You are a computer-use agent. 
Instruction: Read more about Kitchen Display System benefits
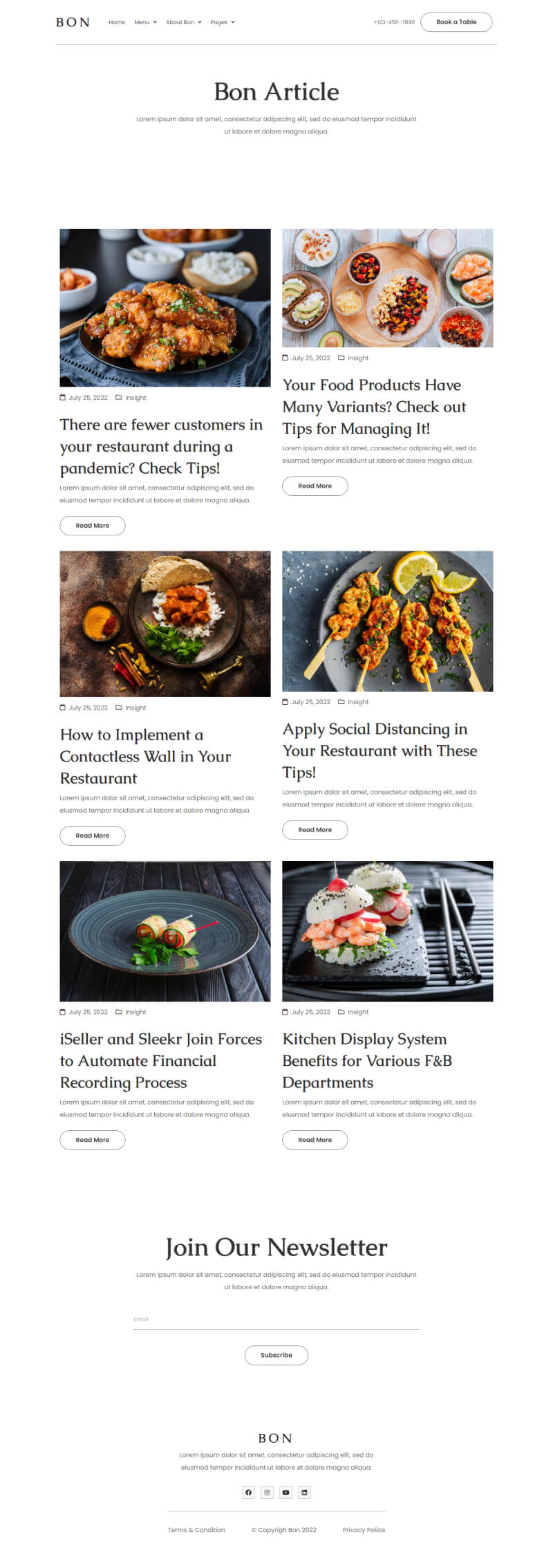point(315,1140)
